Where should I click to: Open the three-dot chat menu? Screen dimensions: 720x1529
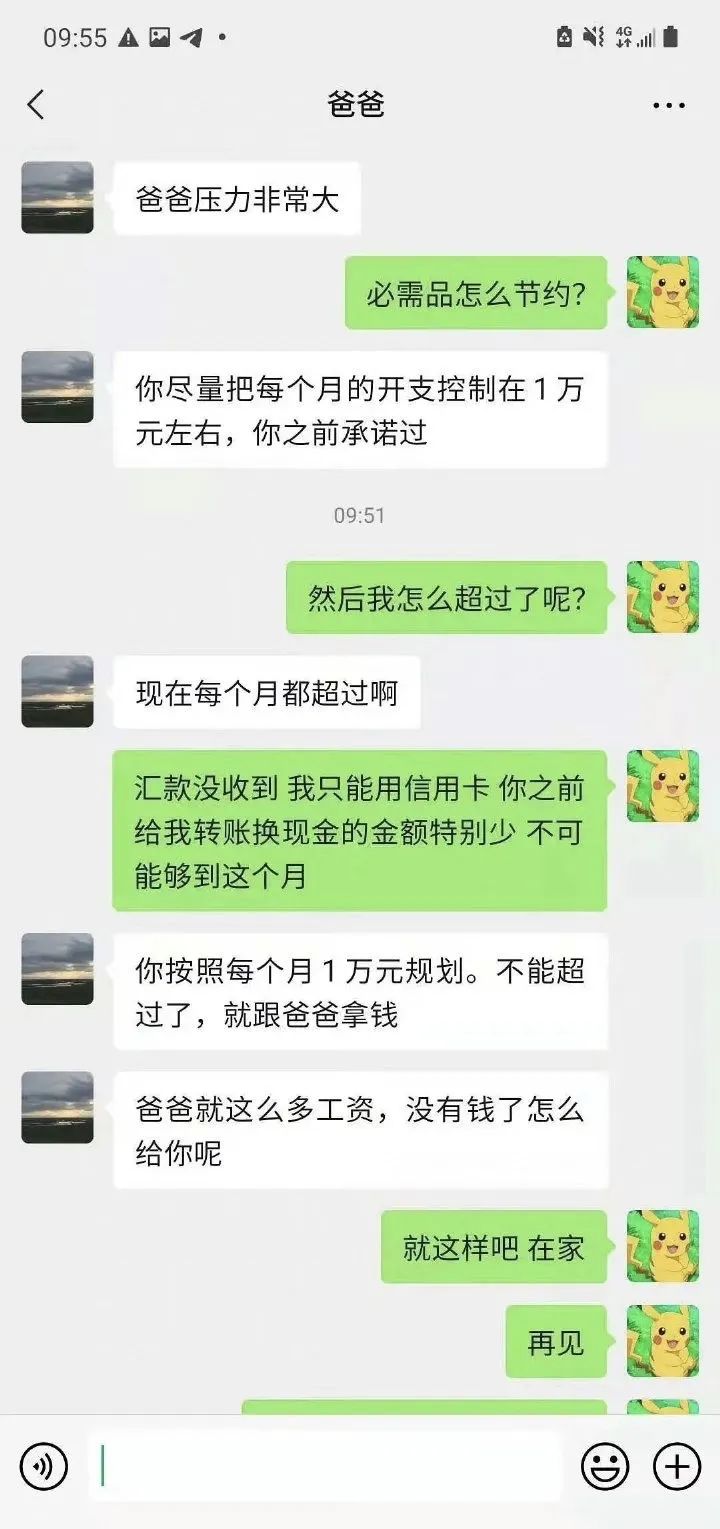click(668, 105)
